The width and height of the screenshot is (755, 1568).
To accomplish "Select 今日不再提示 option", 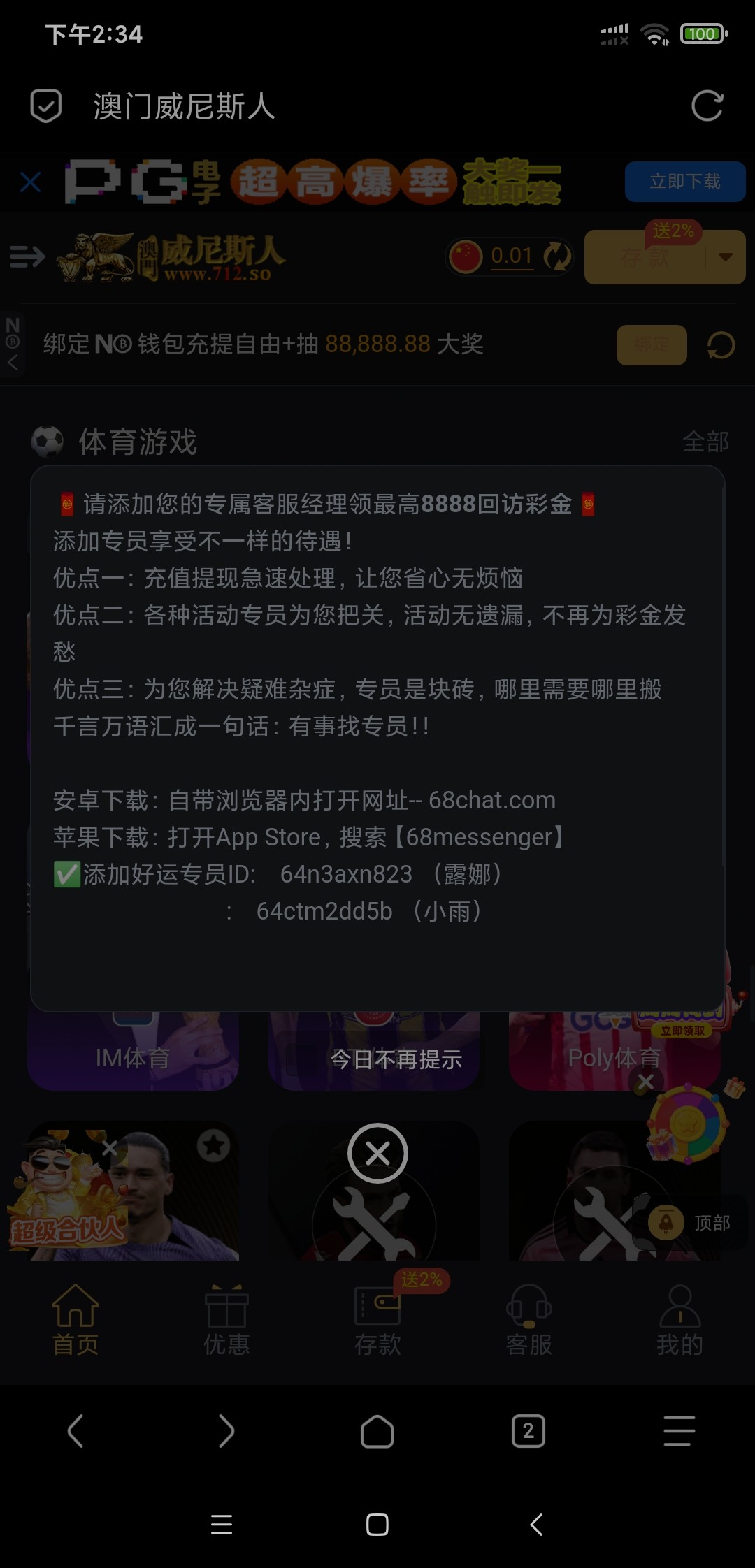I will tap(396, 1059).
